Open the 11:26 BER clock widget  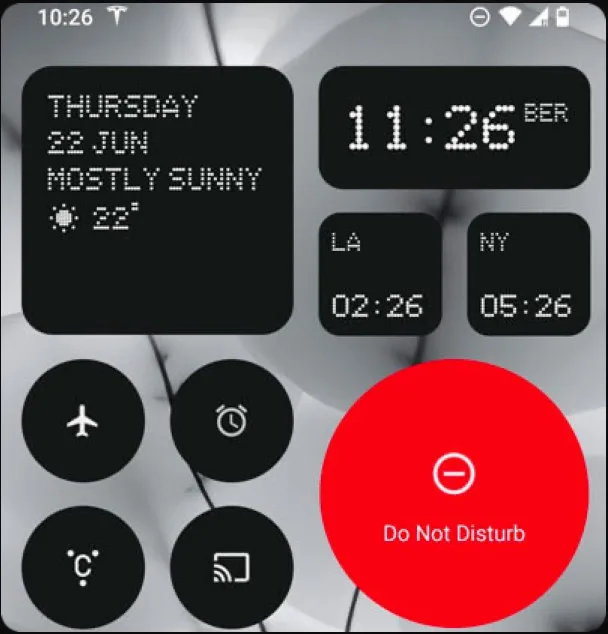click(454, 127)
